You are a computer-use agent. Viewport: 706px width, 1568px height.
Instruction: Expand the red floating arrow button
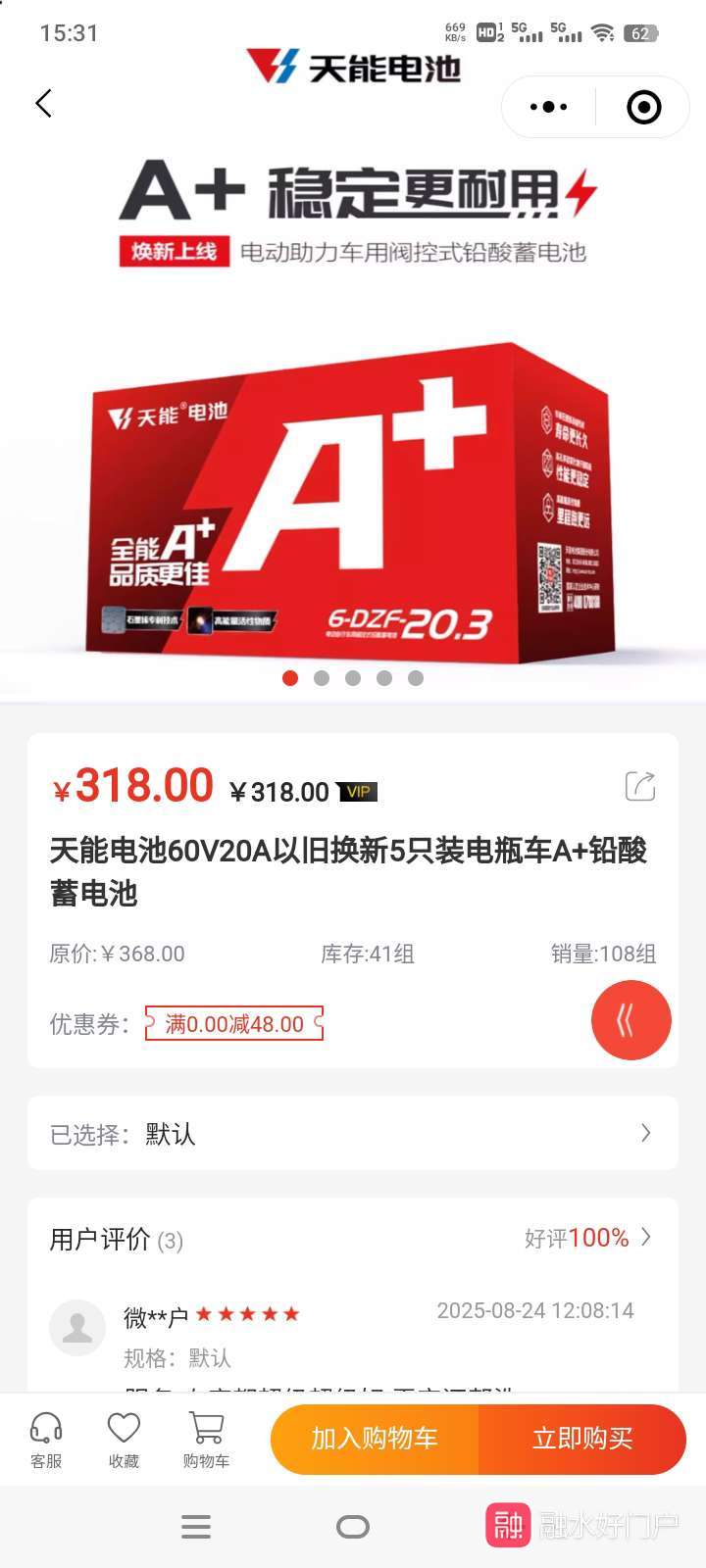[x=630, y=1020]
